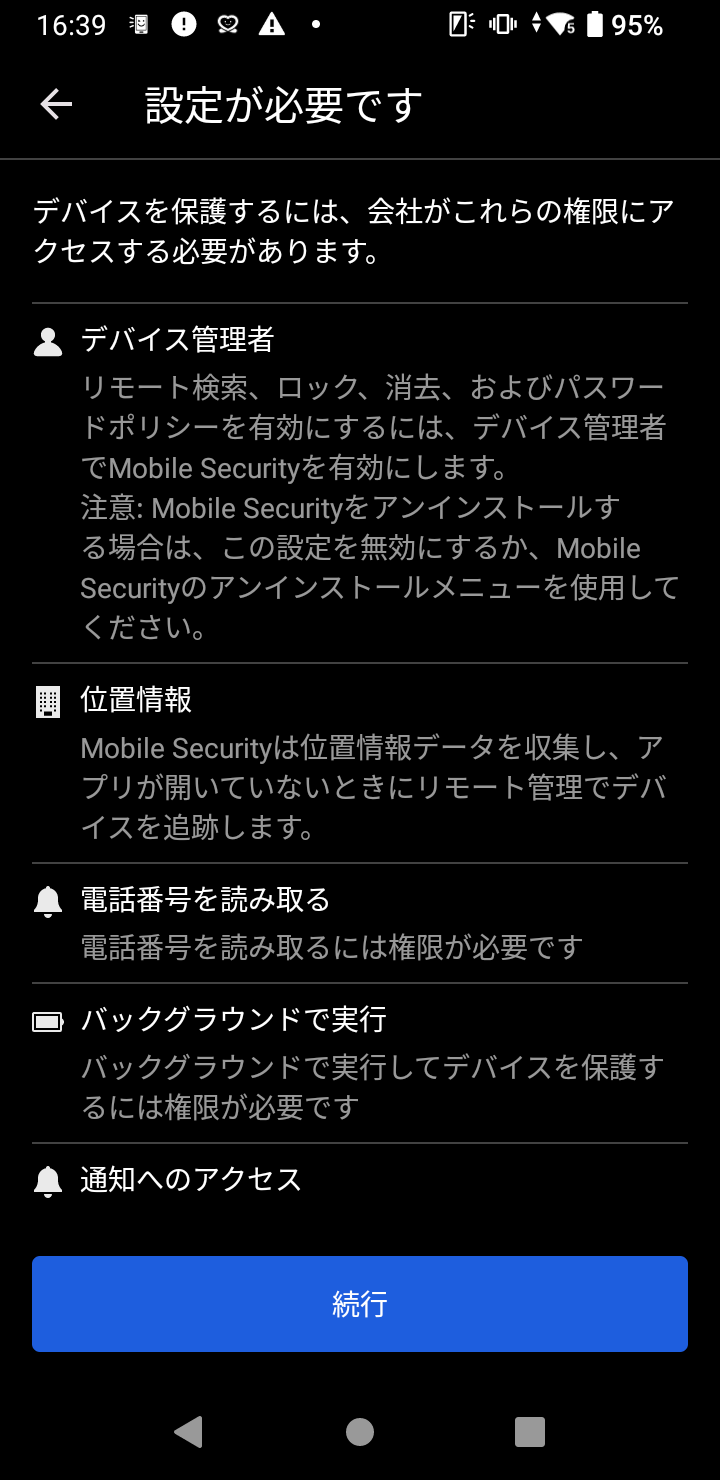Tap the system back navigation button
Image resolution: width=720 pixels, height=1480 pixels.
(x=189, y=1431)
